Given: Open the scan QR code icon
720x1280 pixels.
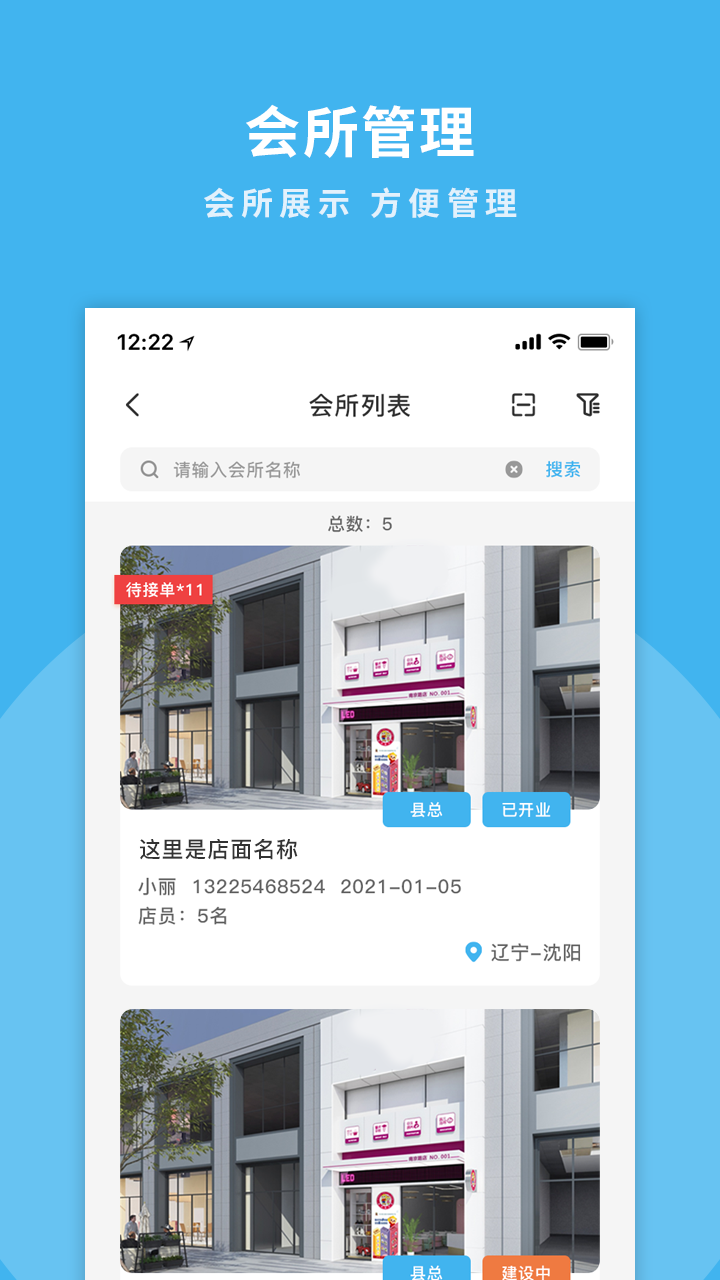Looking at the screenshot, I should (522, 405).
